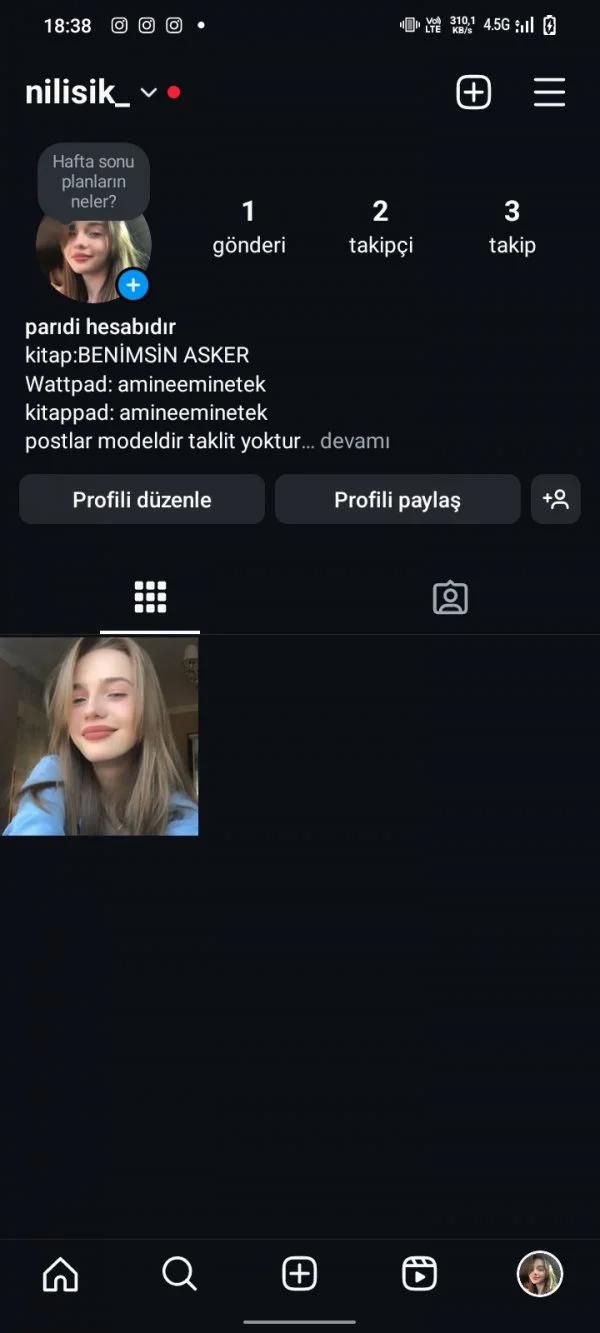
Task: Open the account switcher next to nilisik_
Action: click(x=149, y=93)
